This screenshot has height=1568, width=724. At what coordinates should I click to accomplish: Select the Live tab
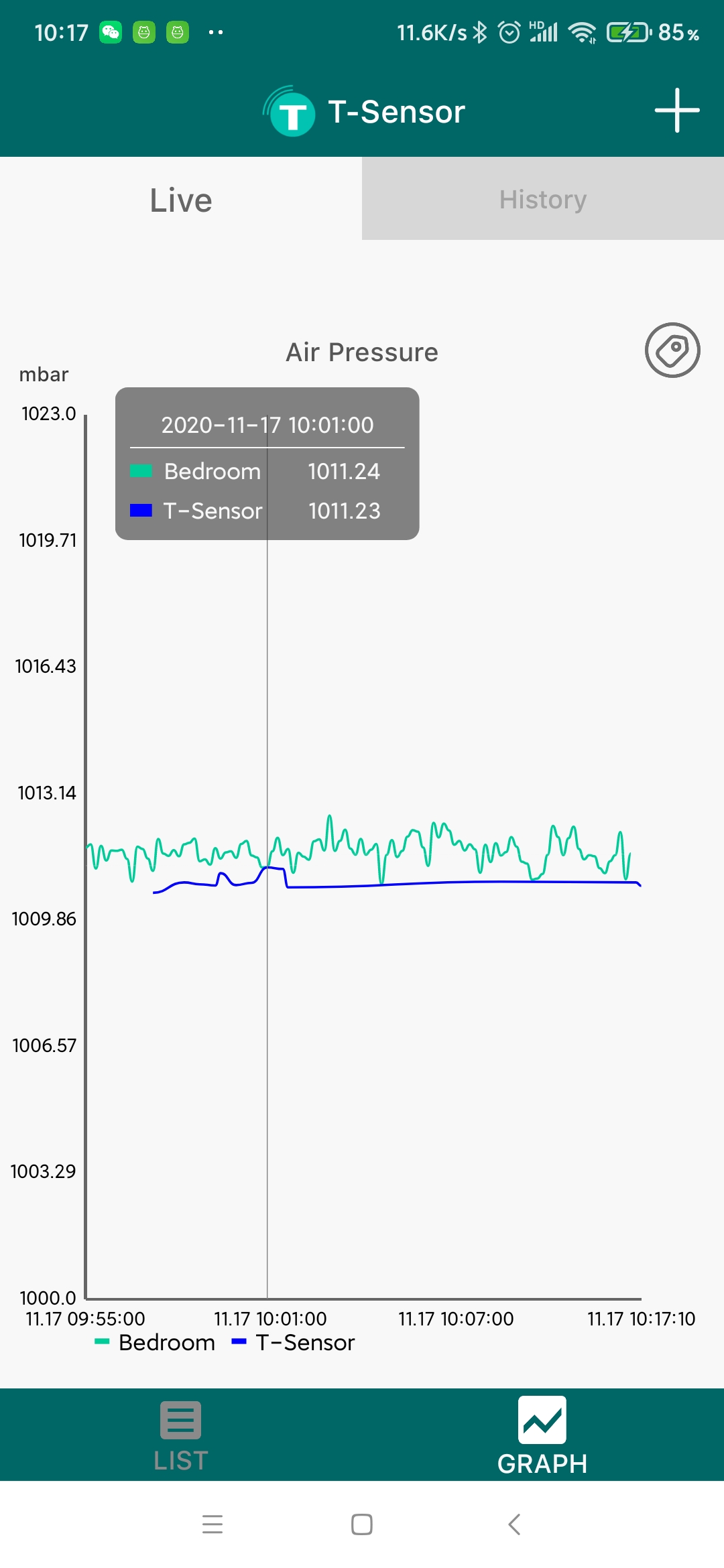click(x=181, y=200)
